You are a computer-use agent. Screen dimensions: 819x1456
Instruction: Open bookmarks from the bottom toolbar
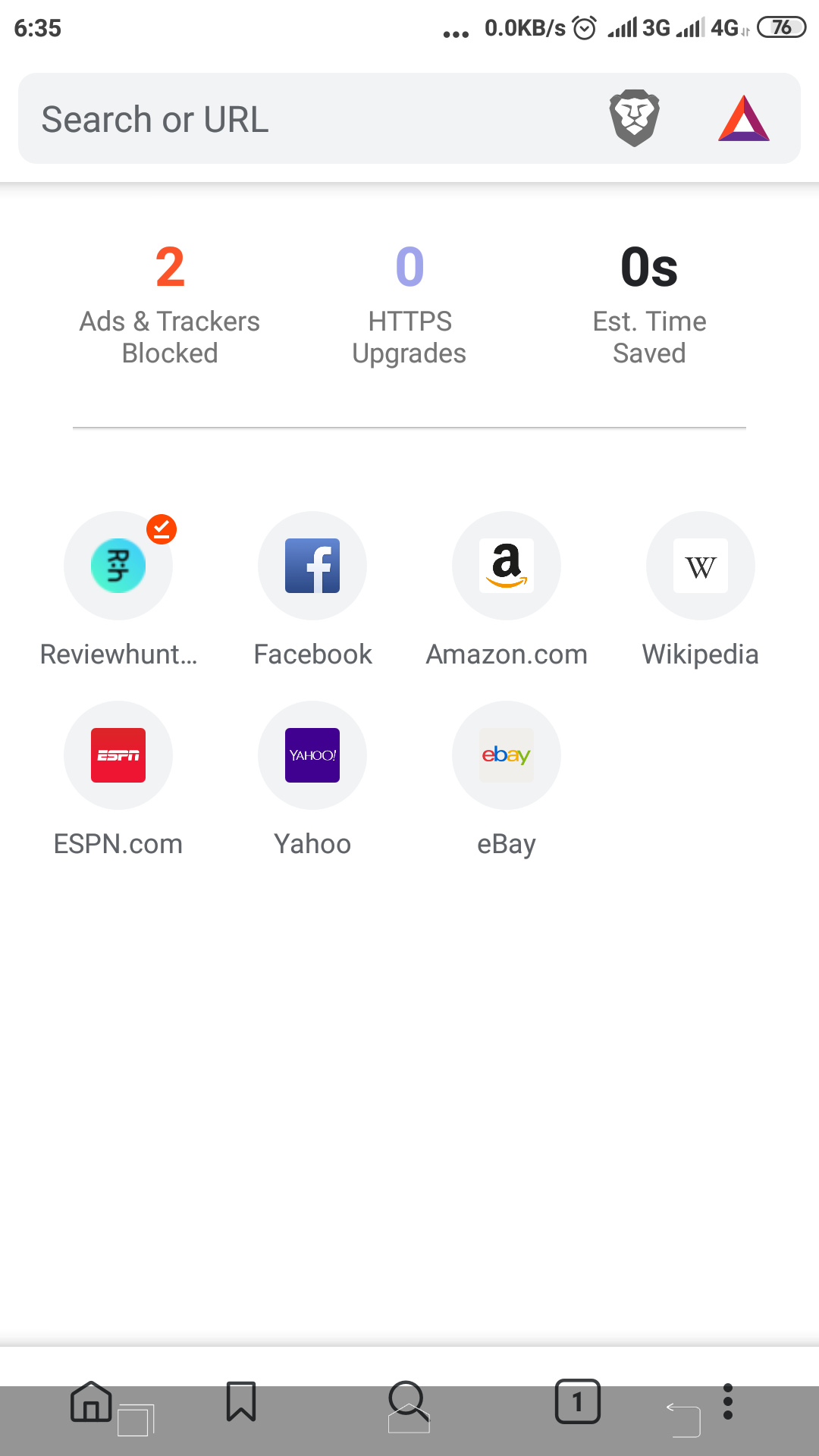pos(241,1401)
